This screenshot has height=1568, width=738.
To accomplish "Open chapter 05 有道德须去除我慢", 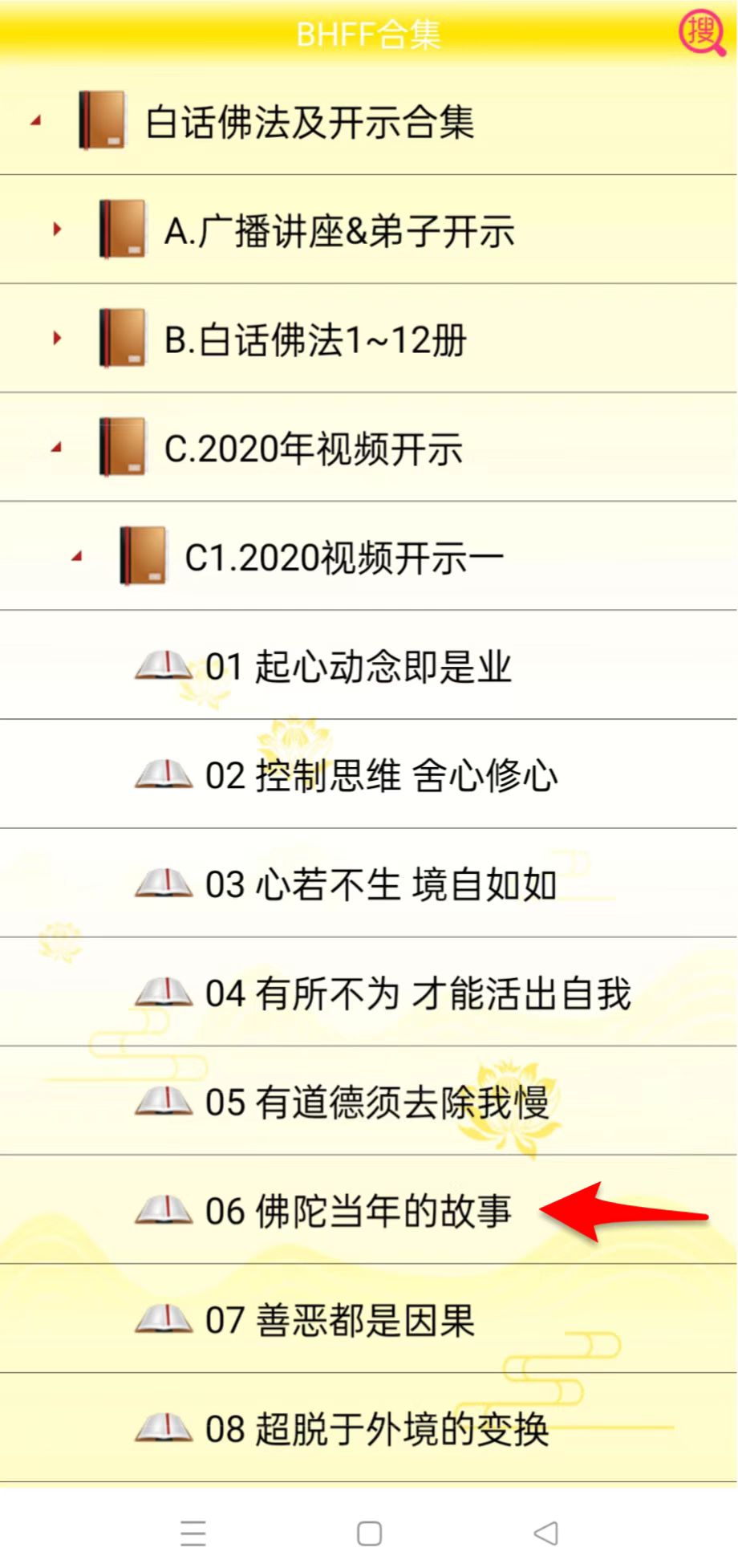I will pos(377,1102).
